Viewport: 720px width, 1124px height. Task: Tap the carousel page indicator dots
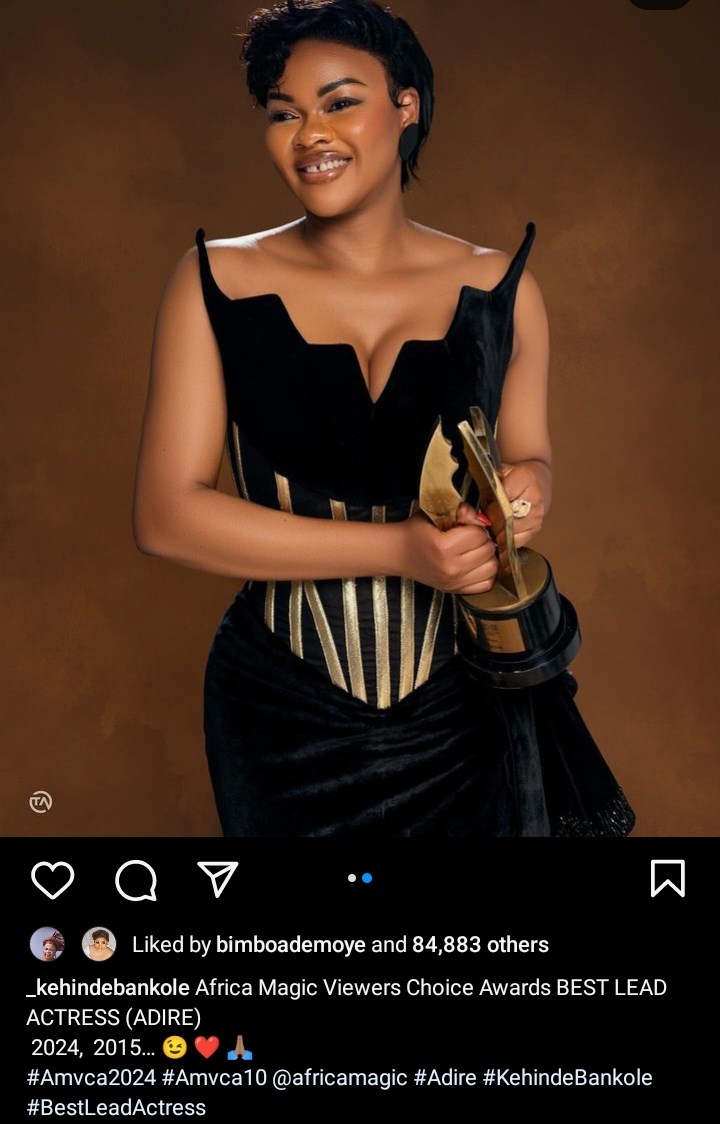pyautogui.click(x=360, y=878)
